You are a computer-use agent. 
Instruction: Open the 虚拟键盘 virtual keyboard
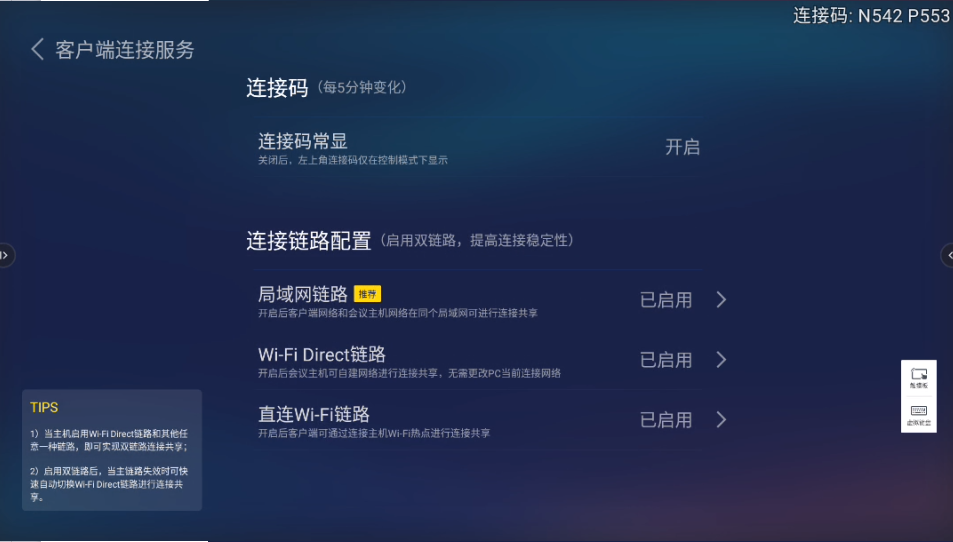coord(918,415)
